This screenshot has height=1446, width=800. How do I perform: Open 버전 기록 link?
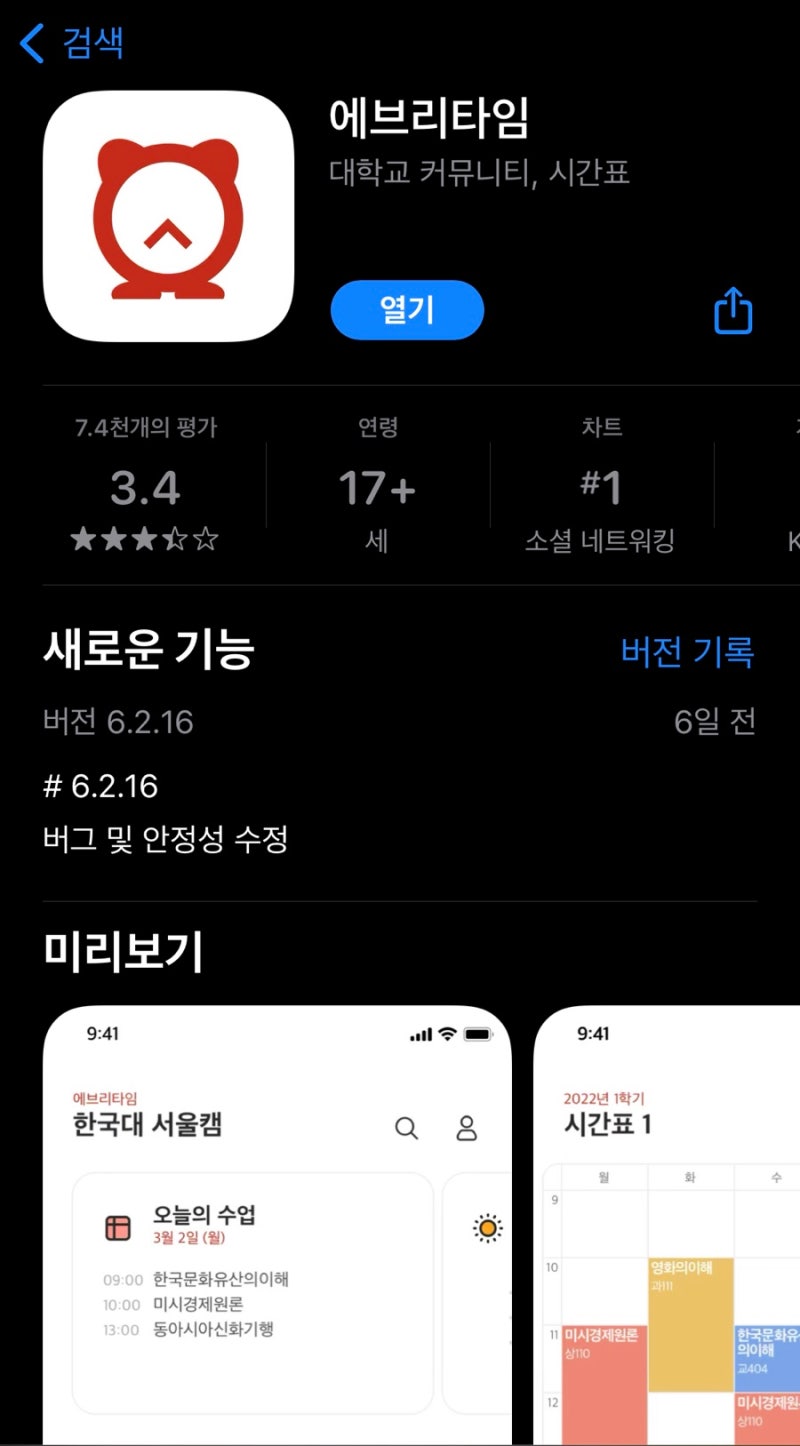[x=687, y=652]
